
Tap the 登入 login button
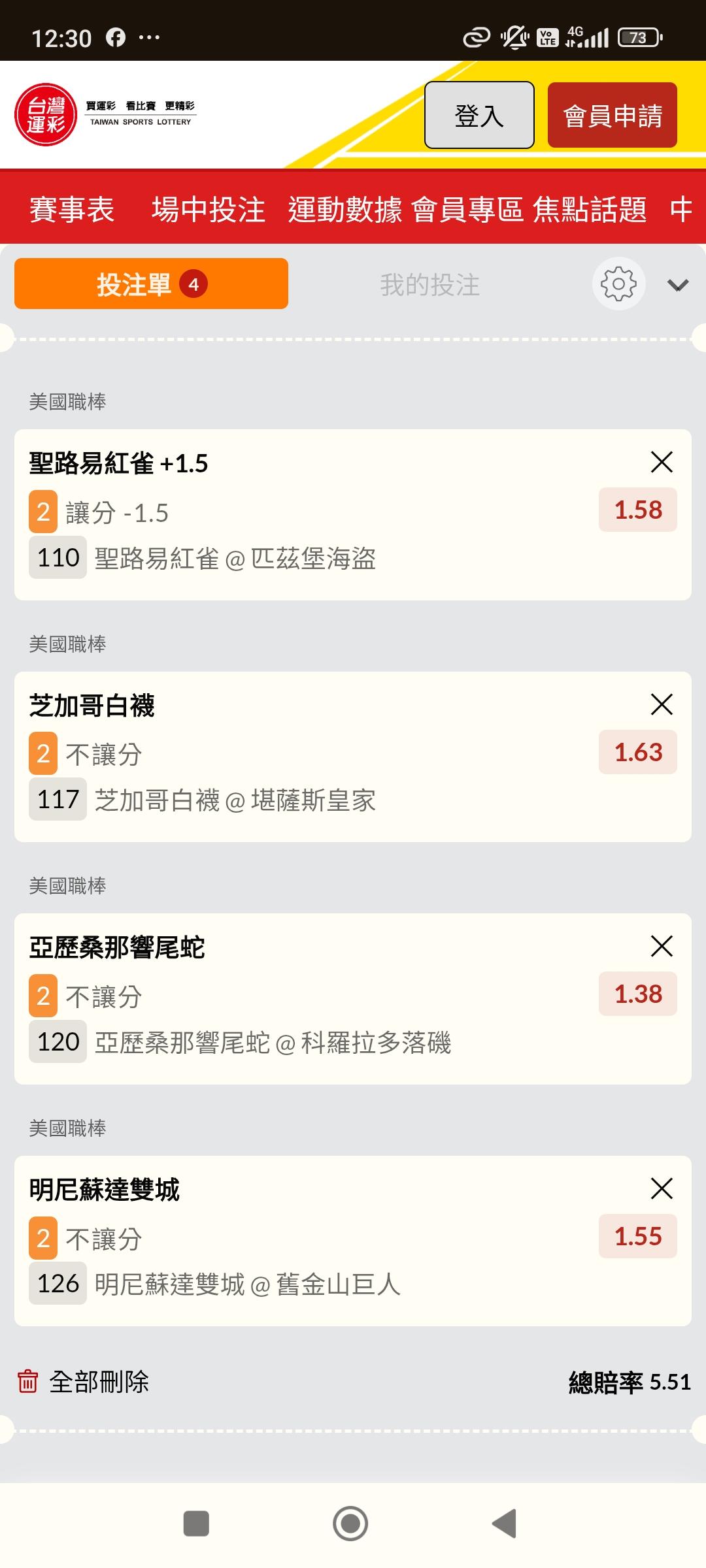[x=479, y=115]
